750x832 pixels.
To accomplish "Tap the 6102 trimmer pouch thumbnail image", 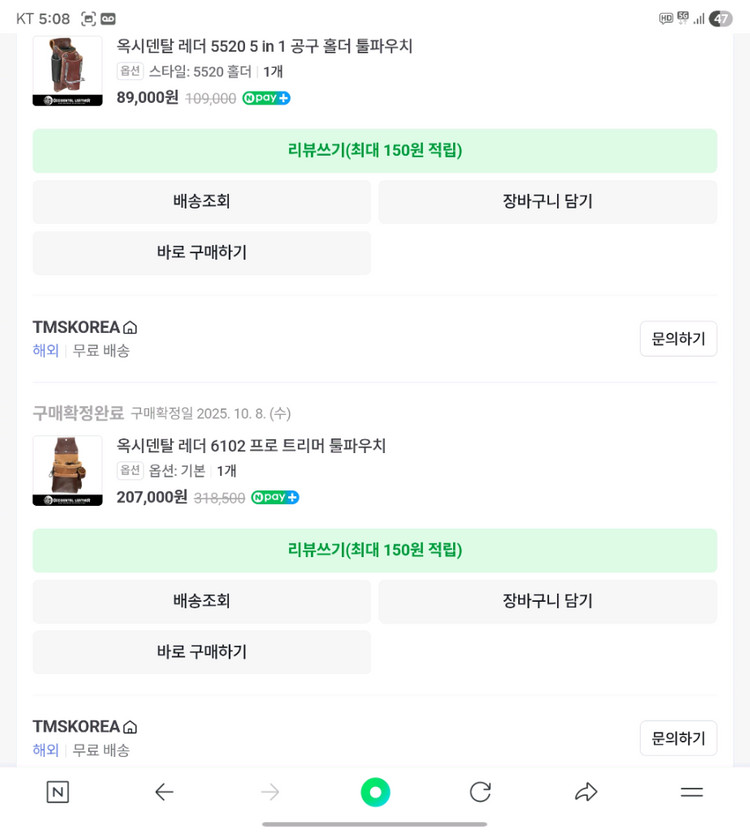I will (x=67, y=470).
